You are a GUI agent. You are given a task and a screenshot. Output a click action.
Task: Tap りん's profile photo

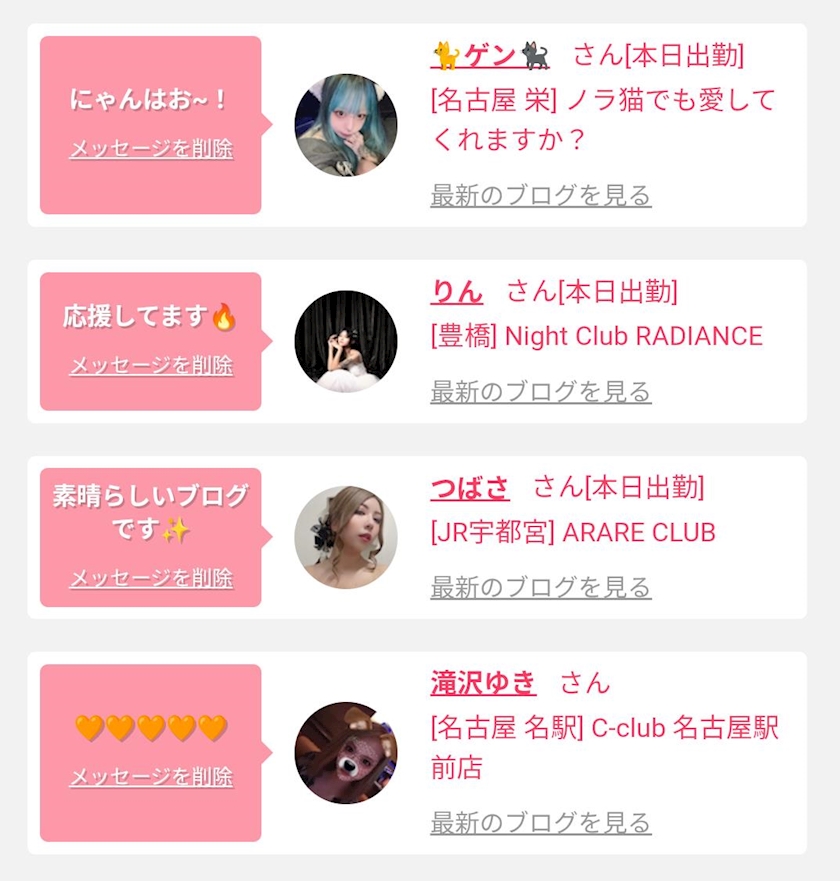pos(345,341)
